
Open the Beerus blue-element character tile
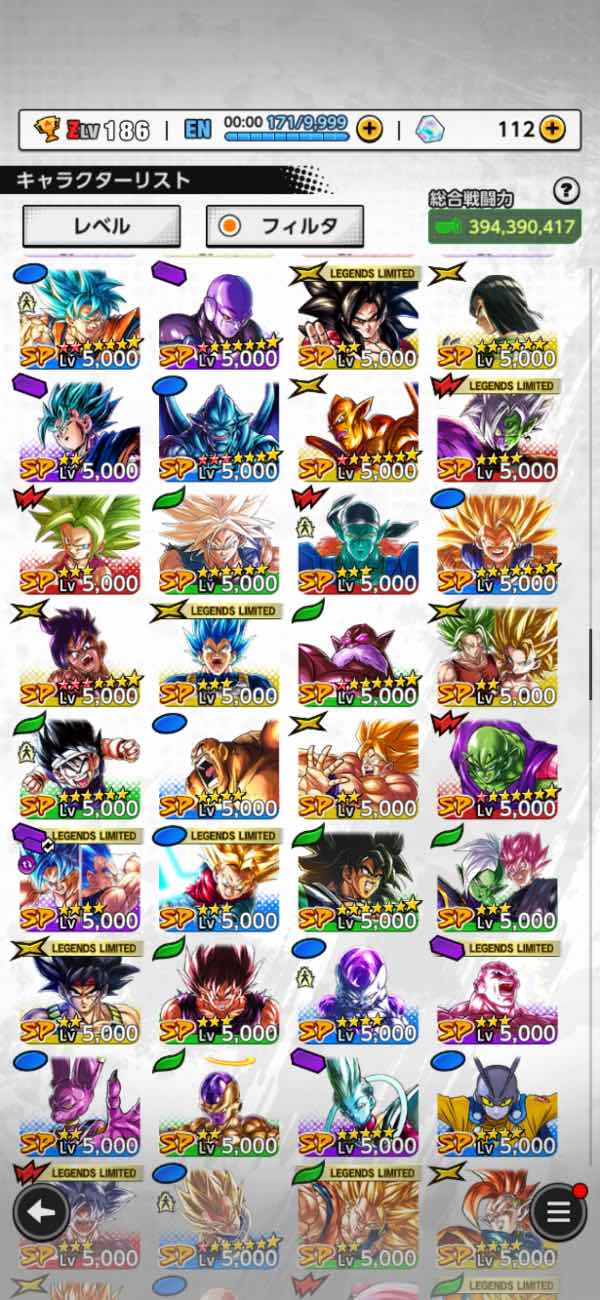tap(80, 1107)
